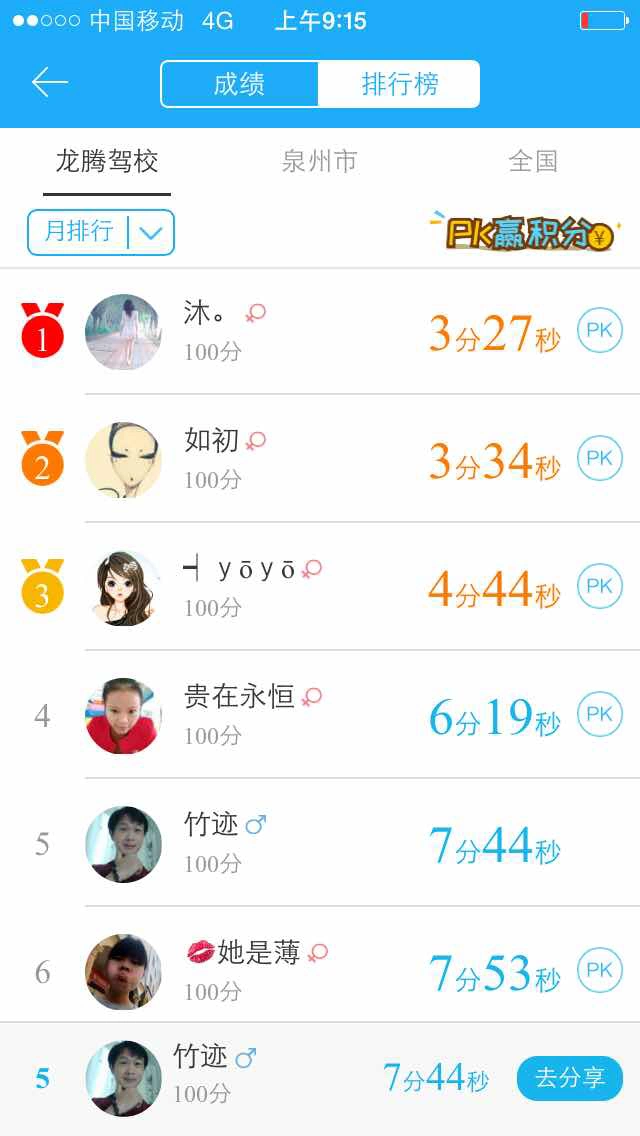Start a PK with yōyō
The width and height of the screenshot is (640, 1136).
[599, 587]
